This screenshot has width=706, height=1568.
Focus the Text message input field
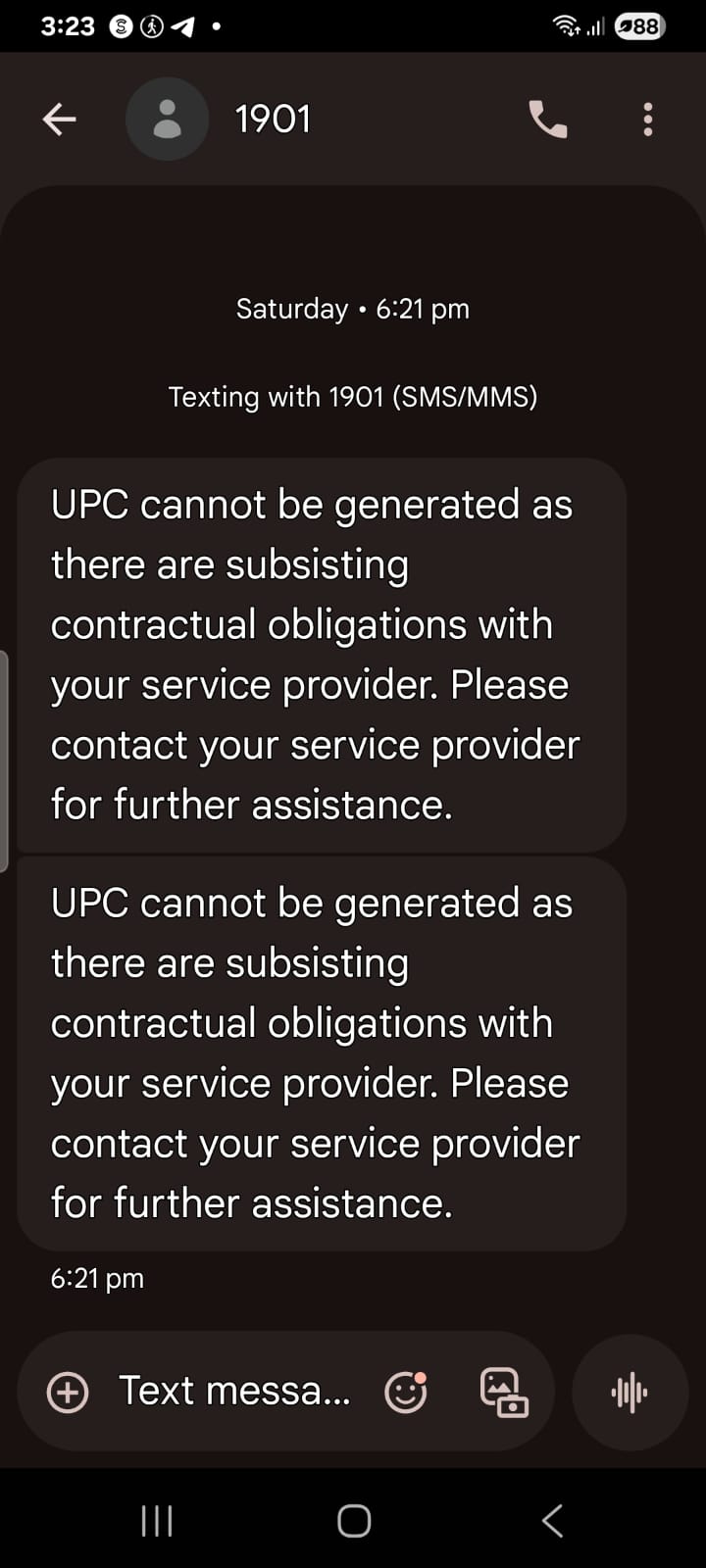point(235,1392)
